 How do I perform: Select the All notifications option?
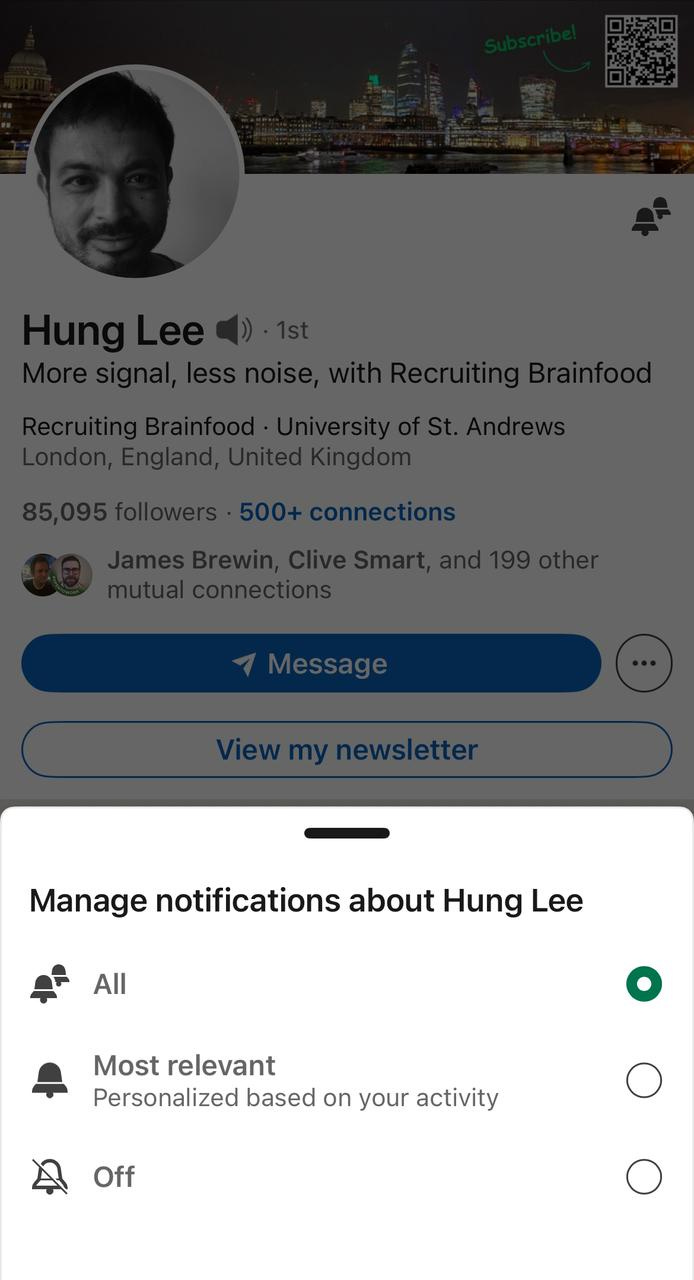[643, 984]
